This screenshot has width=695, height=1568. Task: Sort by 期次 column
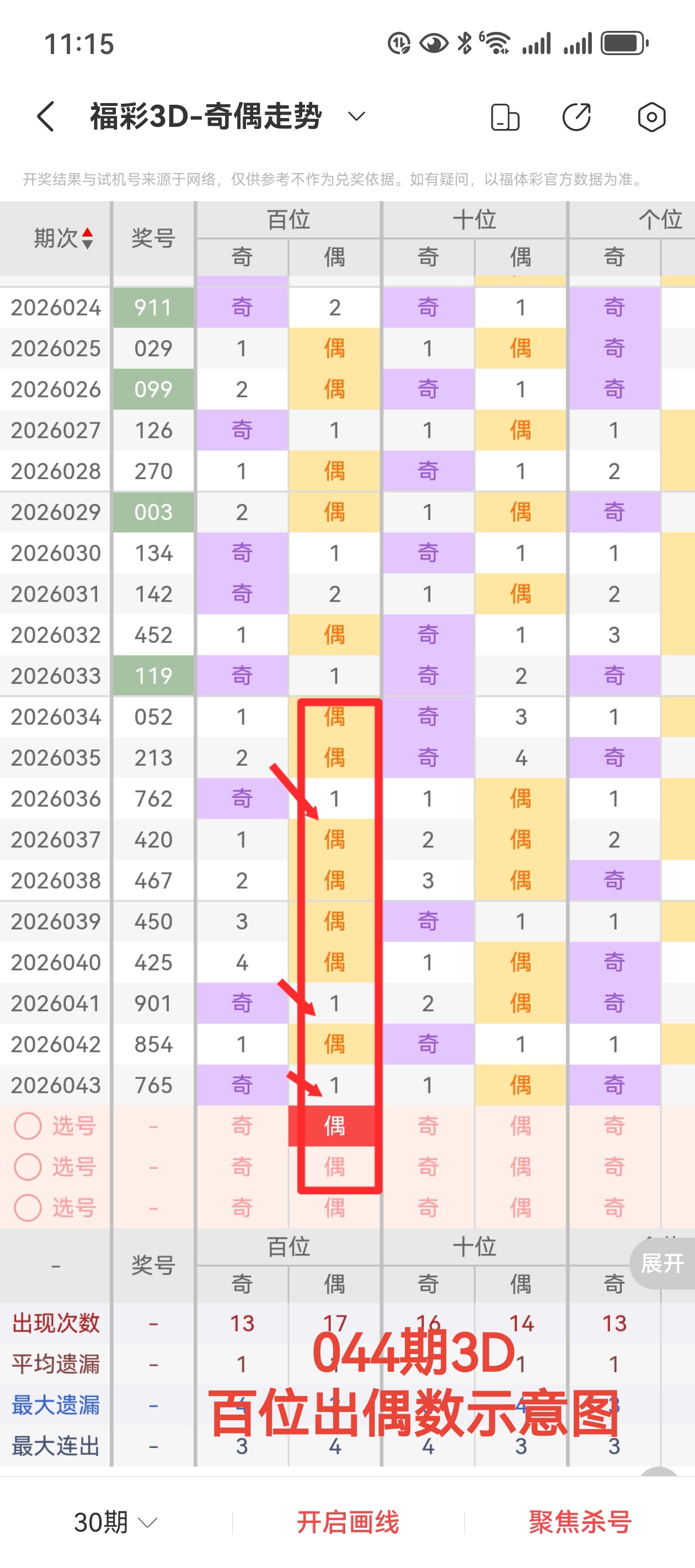click(x=63, y=238)
